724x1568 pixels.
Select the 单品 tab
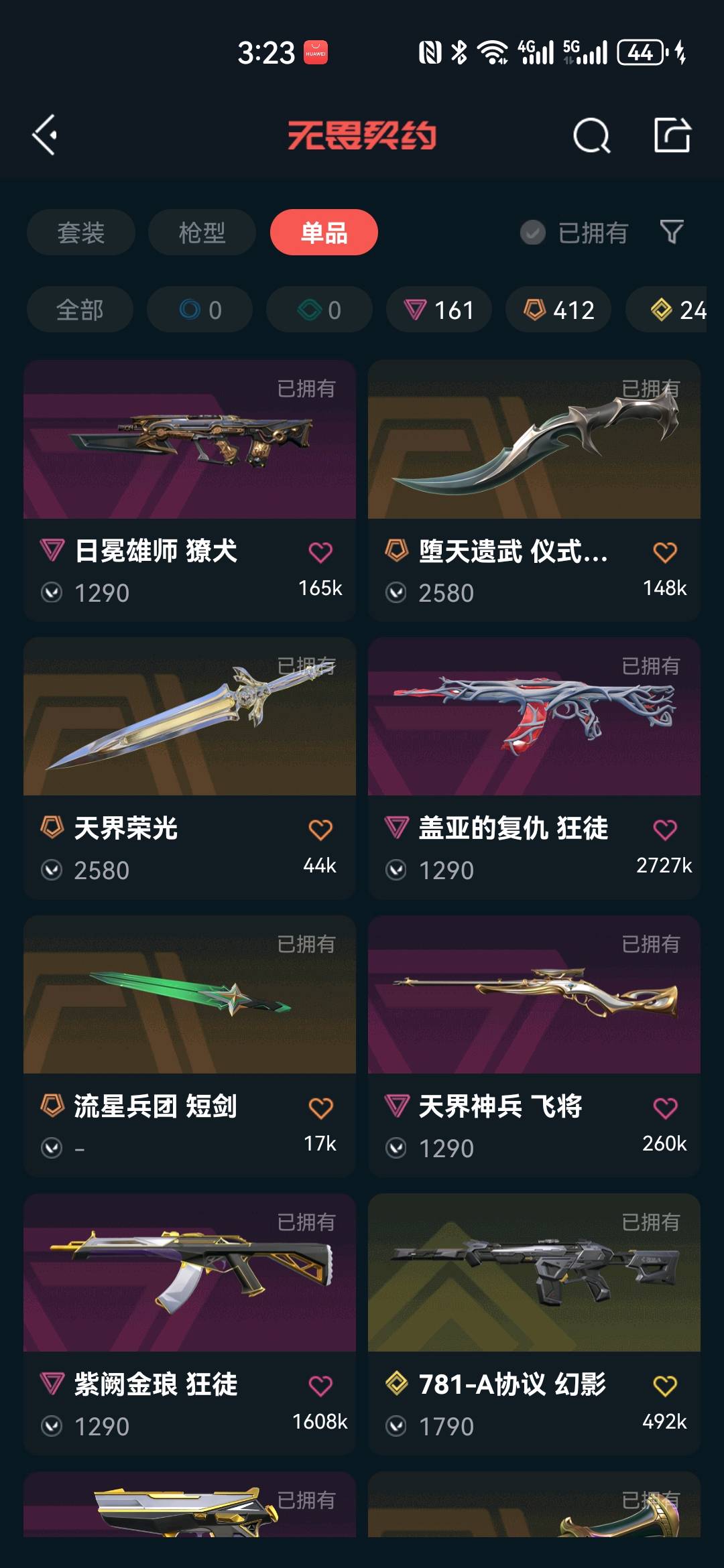click(324, 233)
